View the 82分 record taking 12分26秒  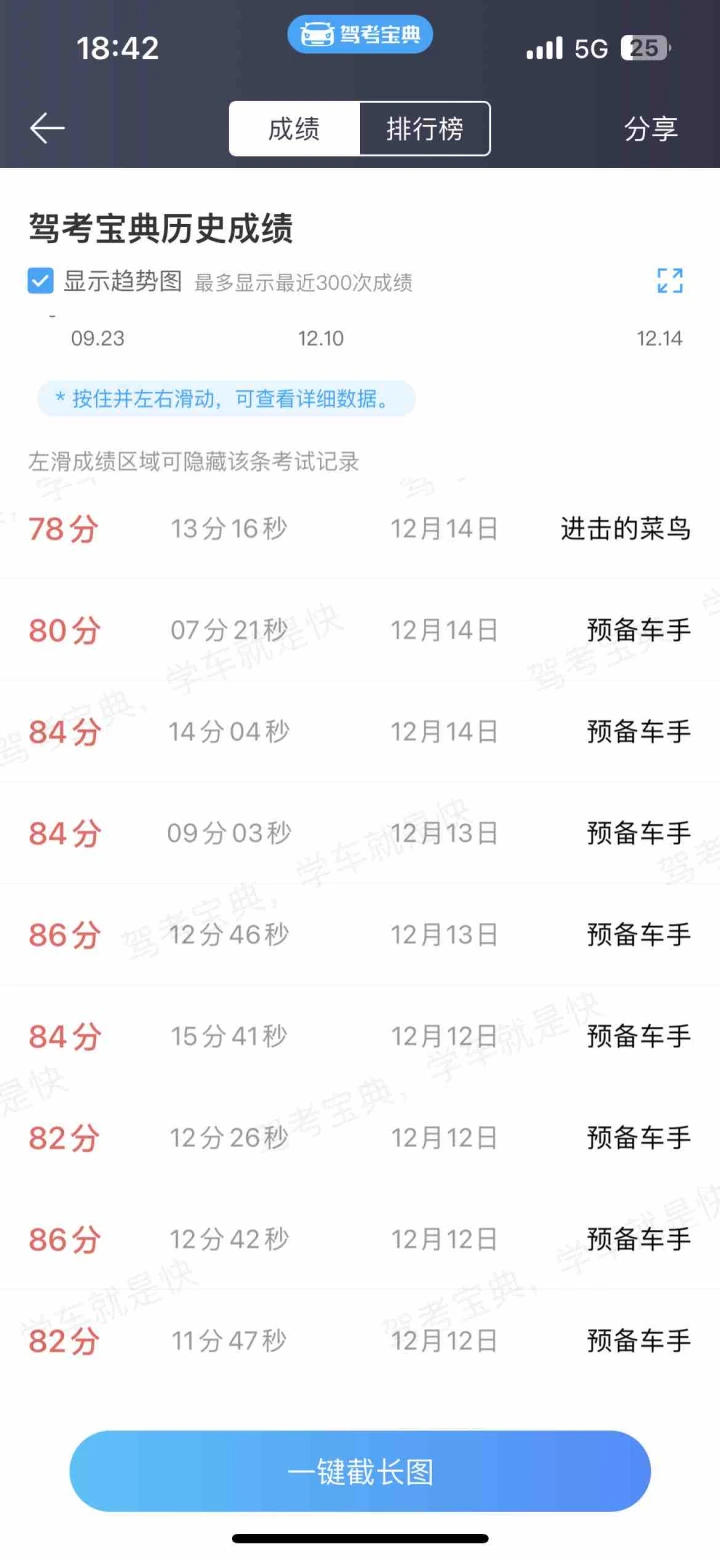tap(360, 1138)
